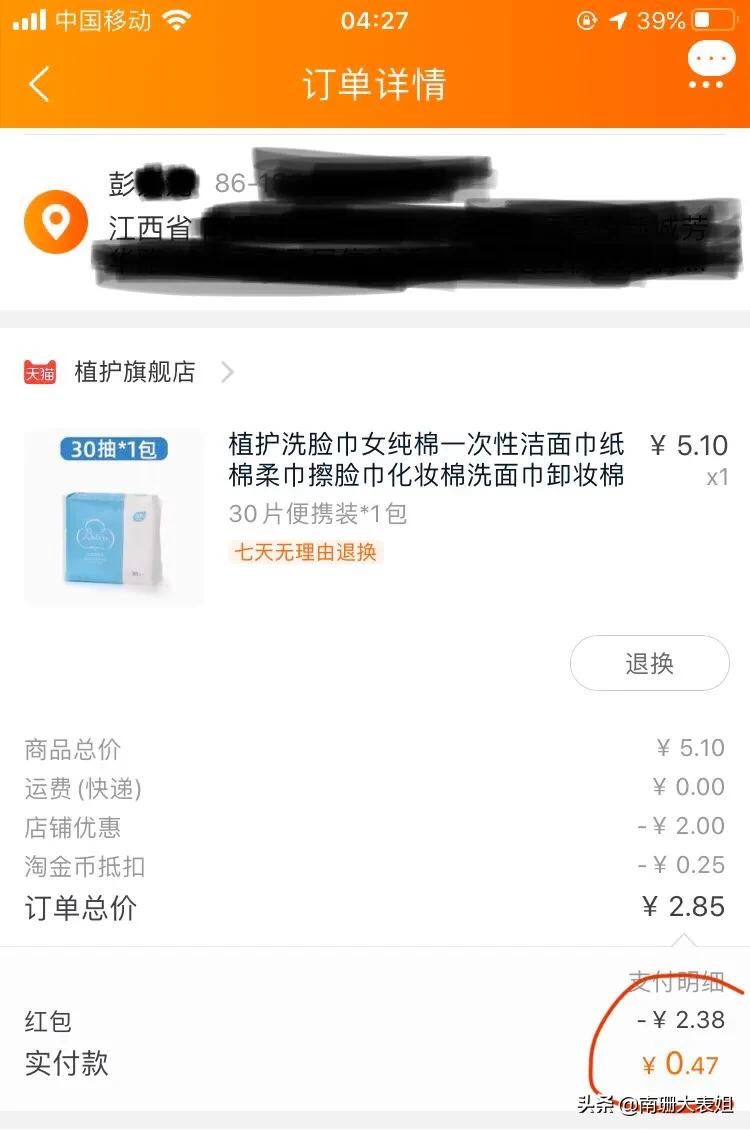
Task: Expand the store via its chevron arrow
Action: (227, 371)
